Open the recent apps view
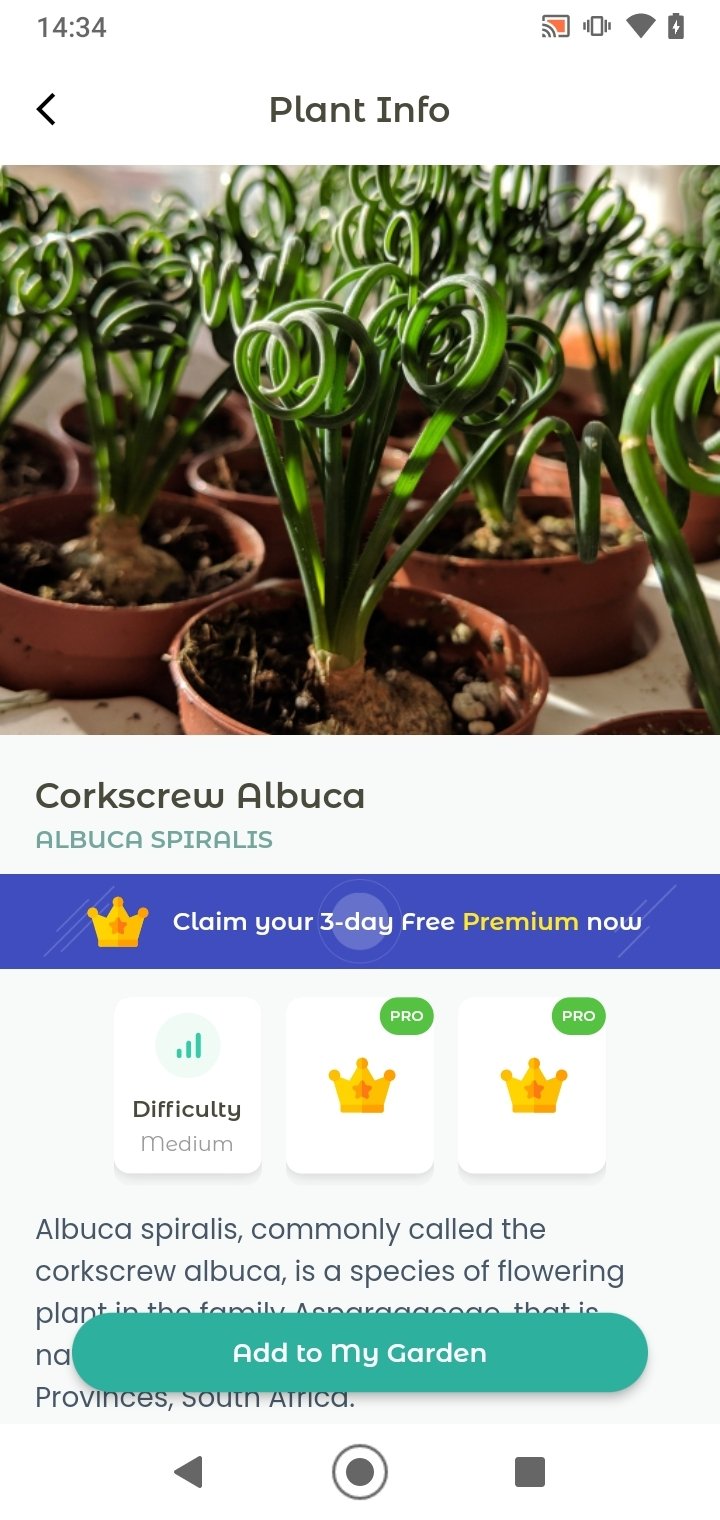Viewport: 720px width, 1520px height. pyautogui.click(x=530, y=1472)
